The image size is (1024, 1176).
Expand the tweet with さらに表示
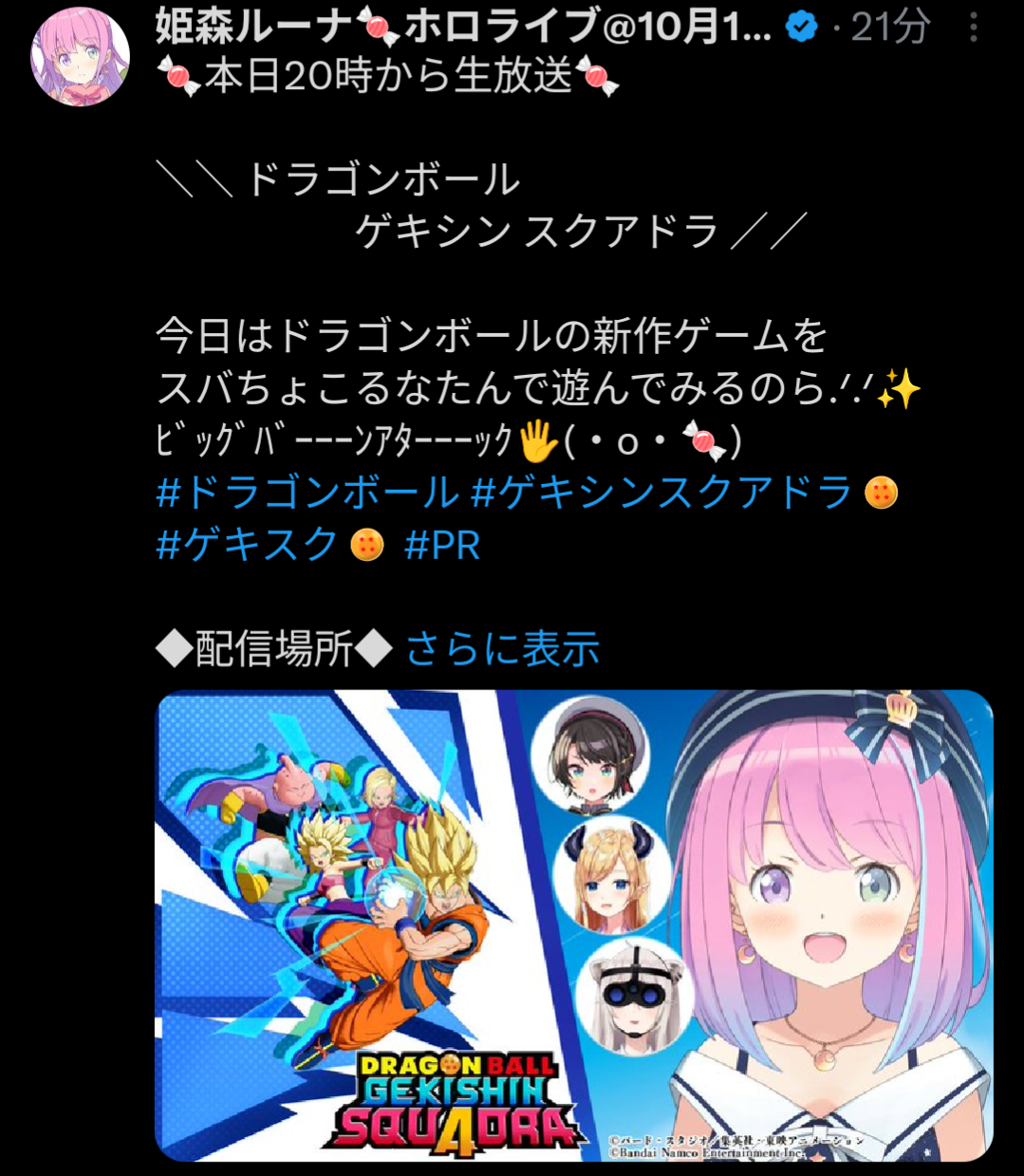(503, 649)
